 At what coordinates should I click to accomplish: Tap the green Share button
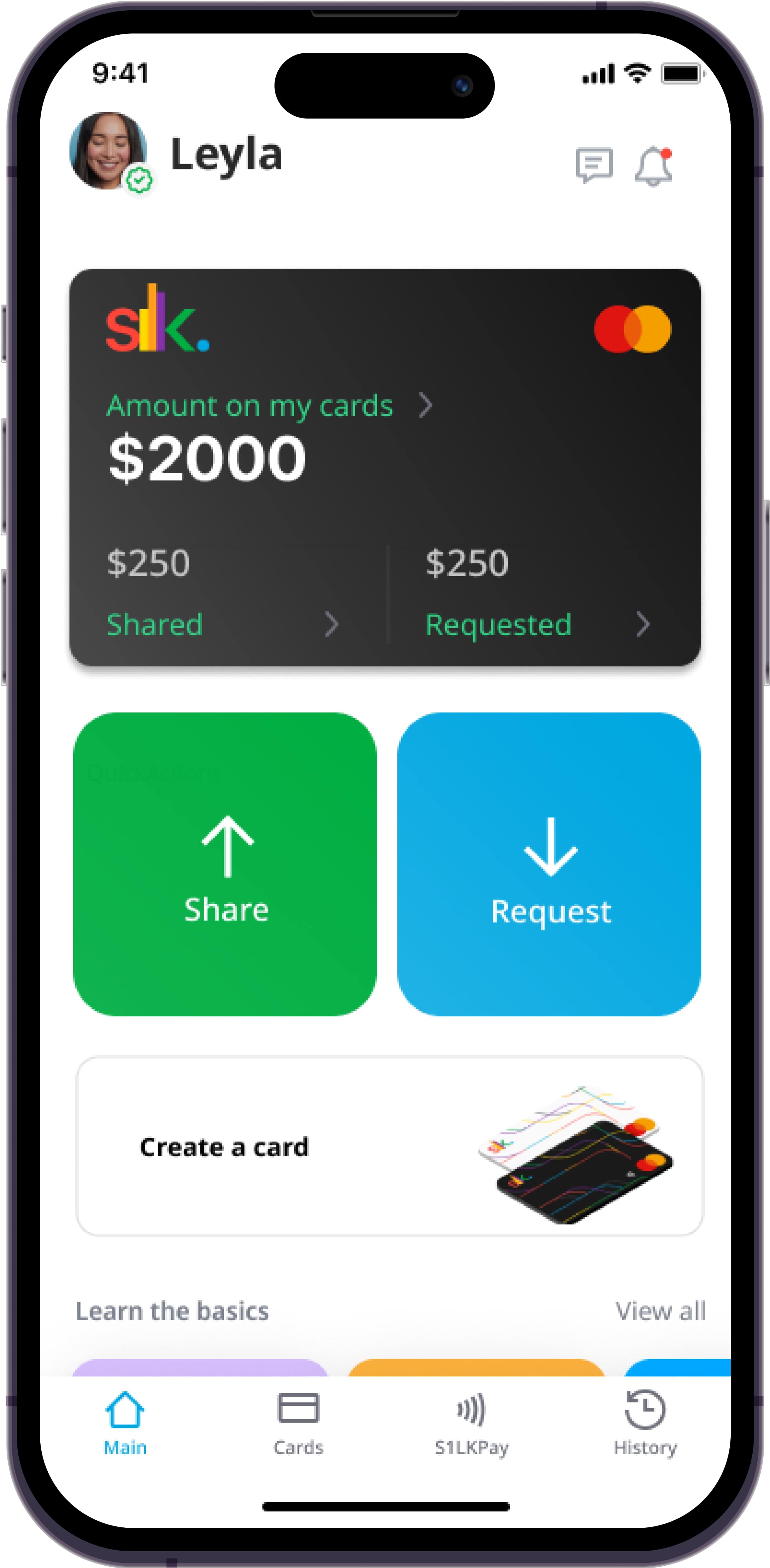pyautogui.click(x=225, y=864)
